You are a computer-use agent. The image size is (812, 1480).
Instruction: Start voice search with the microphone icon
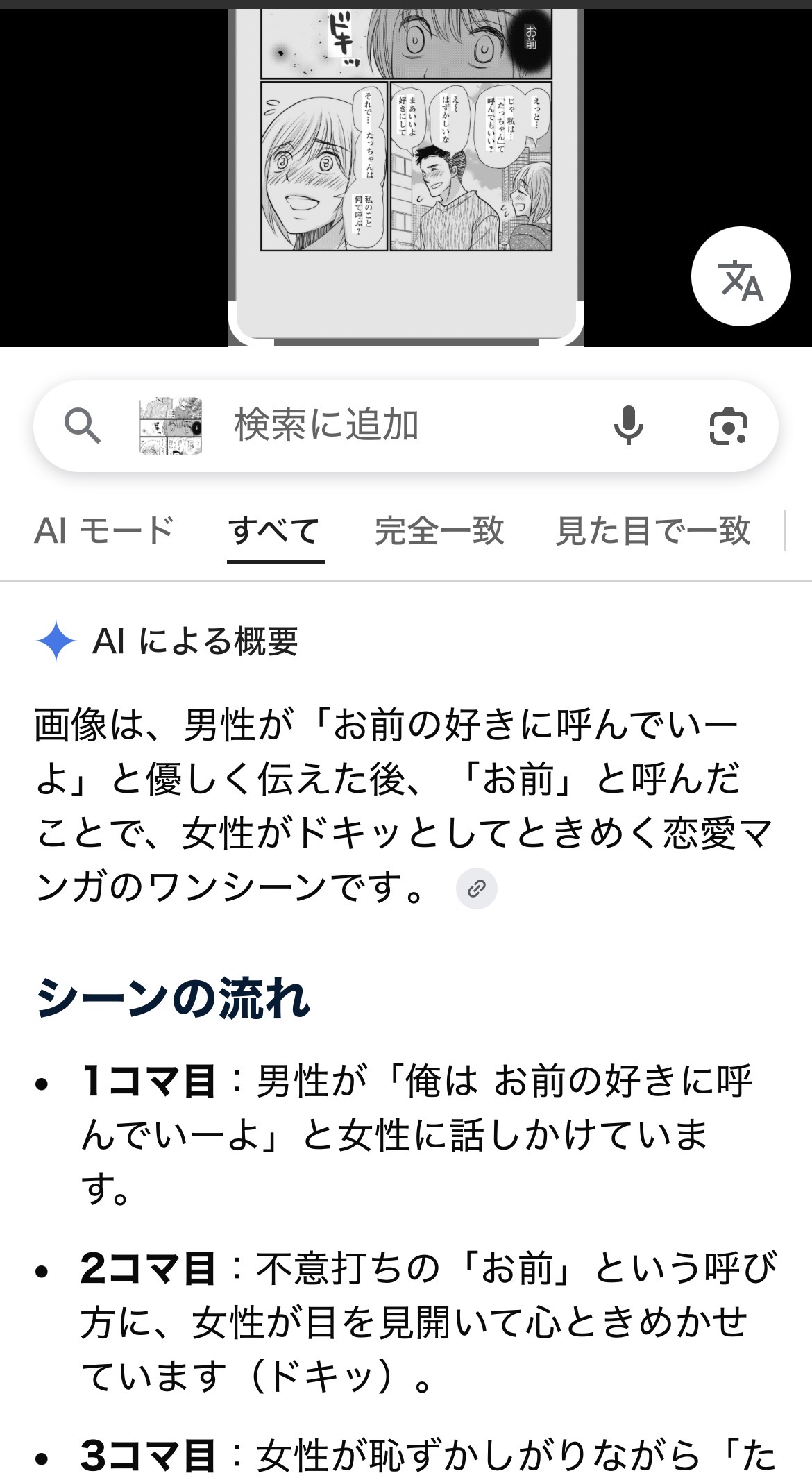[628, 426]
